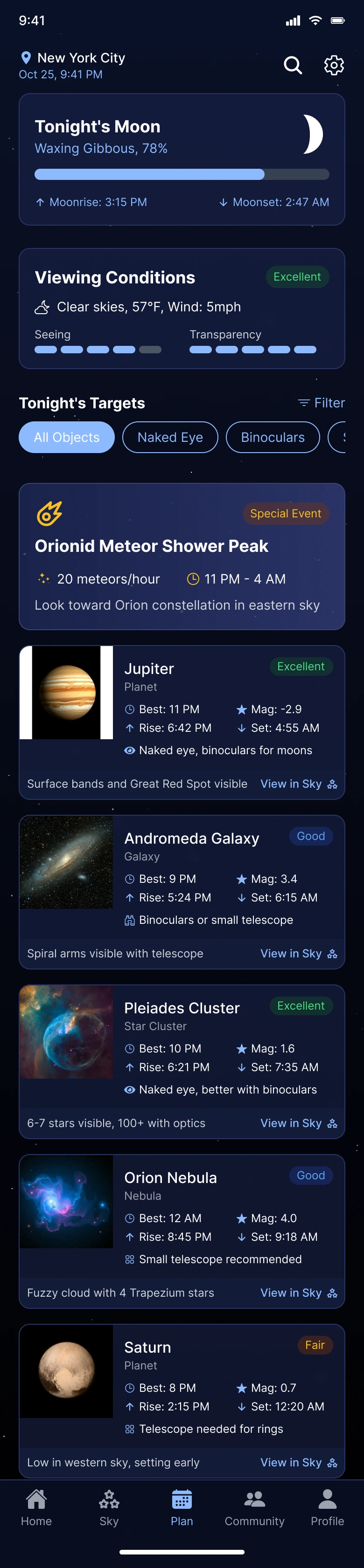Open the Filter options

click(x=321, y=403)
